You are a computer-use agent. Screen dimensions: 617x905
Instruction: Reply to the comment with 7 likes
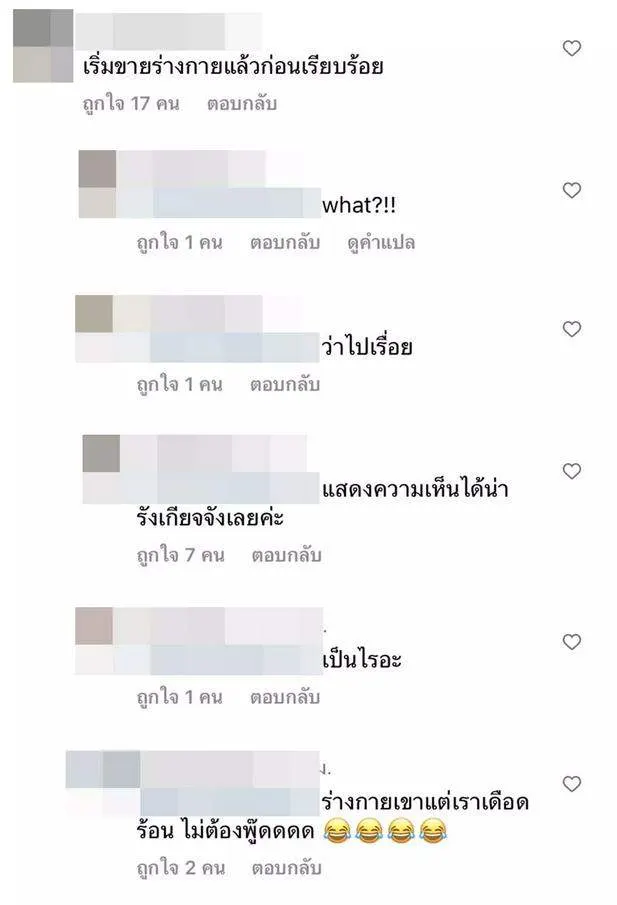pyautogui.click(x=285, y=555)
